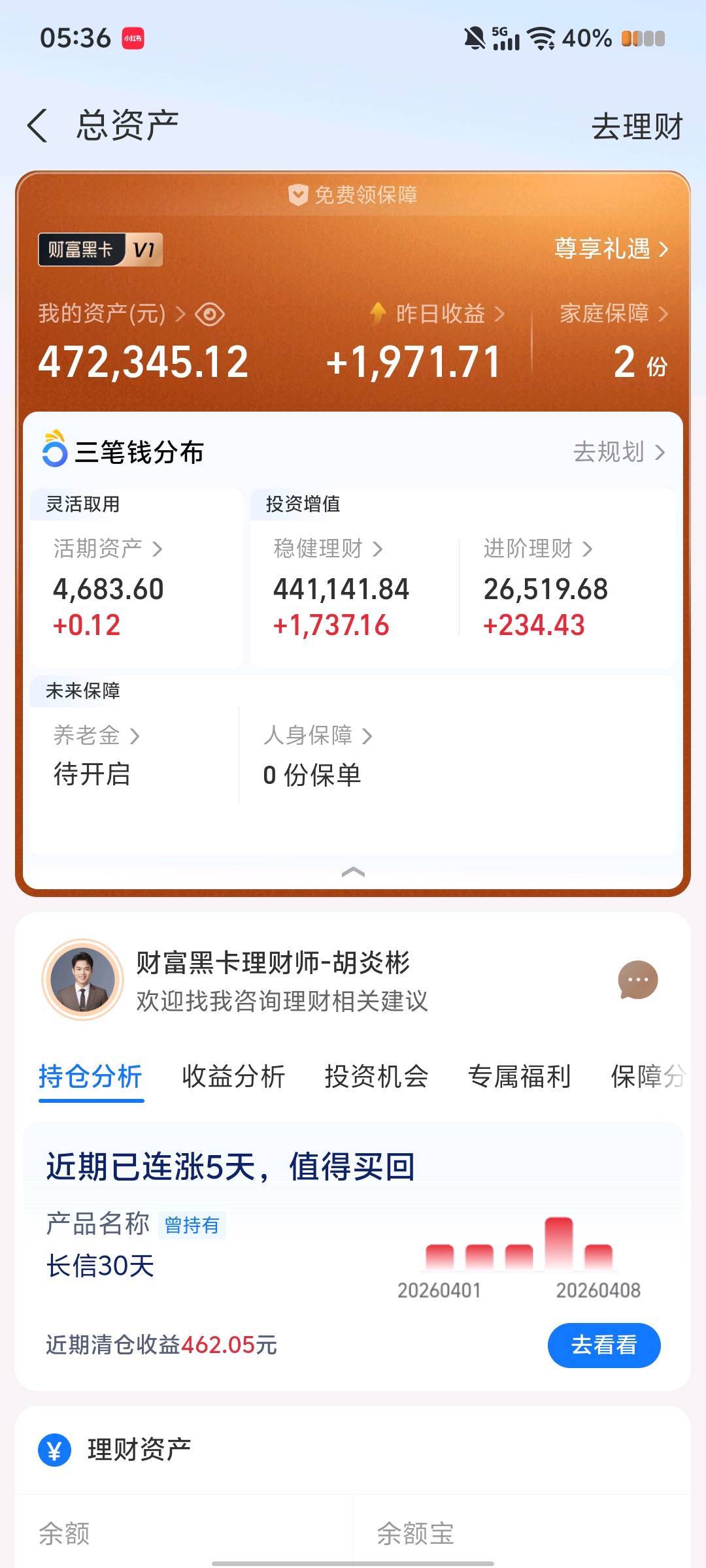Screen dimensions: 706x1568
Task: Open 余额宝 under 理财资产
Action: (416, 1533)
